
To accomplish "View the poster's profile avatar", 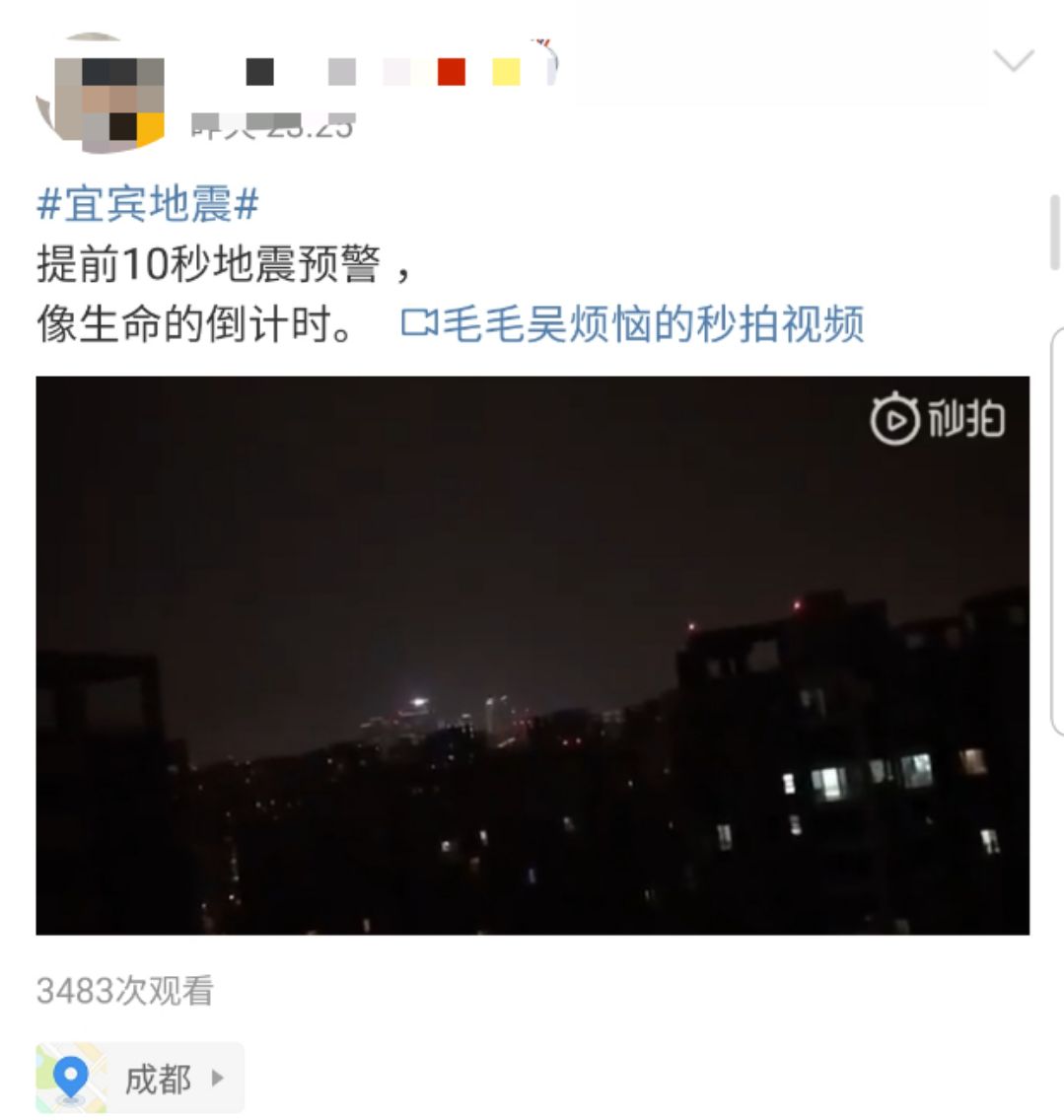I will 100,95.
